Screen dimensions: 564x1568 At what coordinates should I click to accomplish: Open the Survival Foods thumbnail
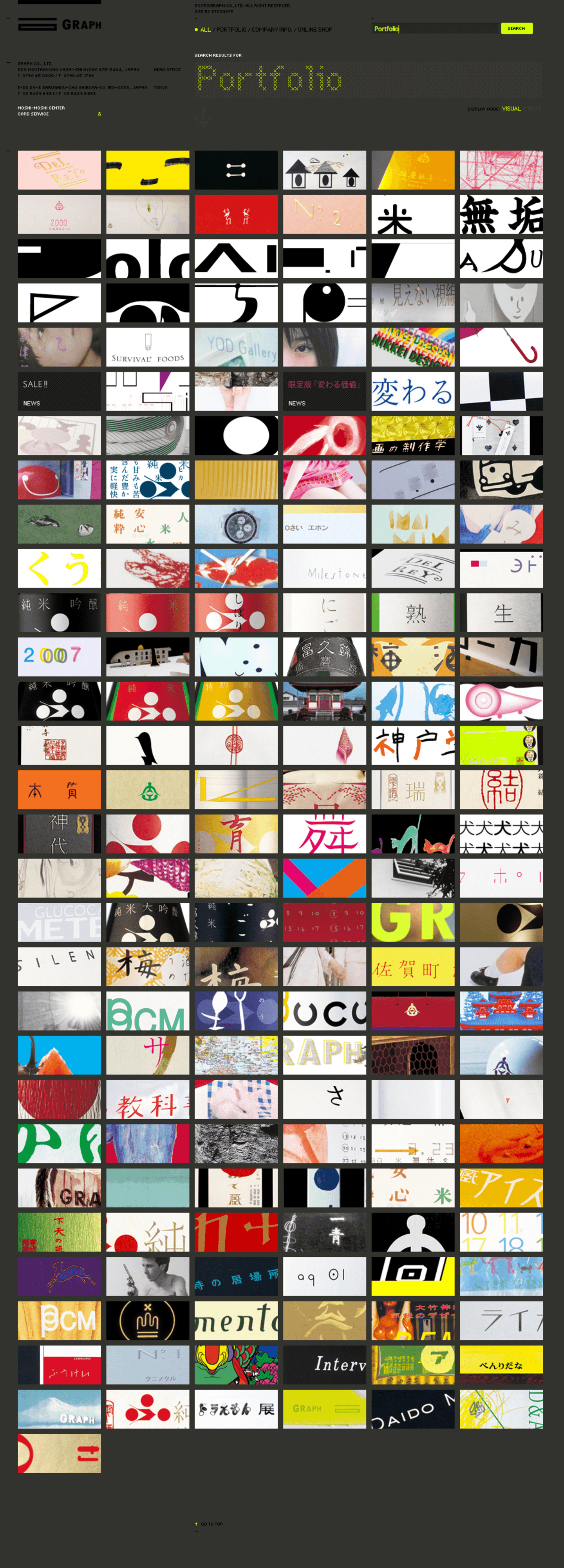pyautogui.click(x=147, y=347)
